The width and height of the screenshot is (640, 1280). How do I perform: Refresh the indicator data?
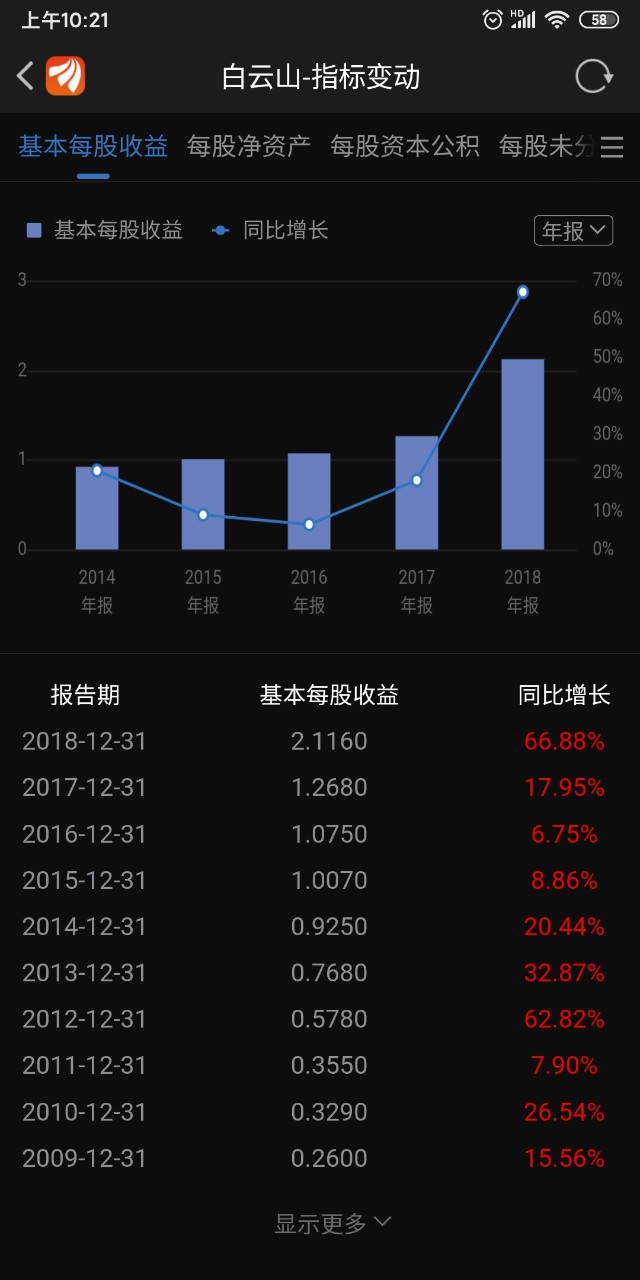tap(593, 76)
